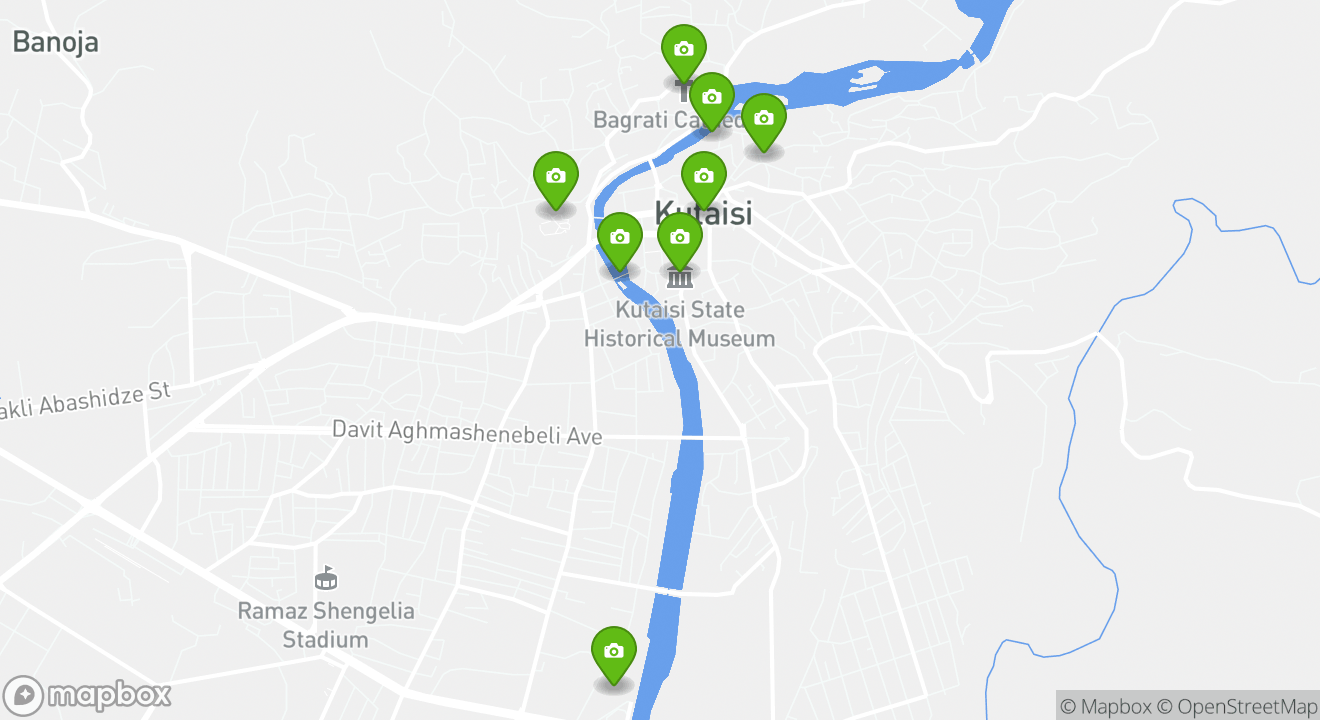Tap photo pin on the riverbank east of Bagrati Cathedral

click(763, 119)
